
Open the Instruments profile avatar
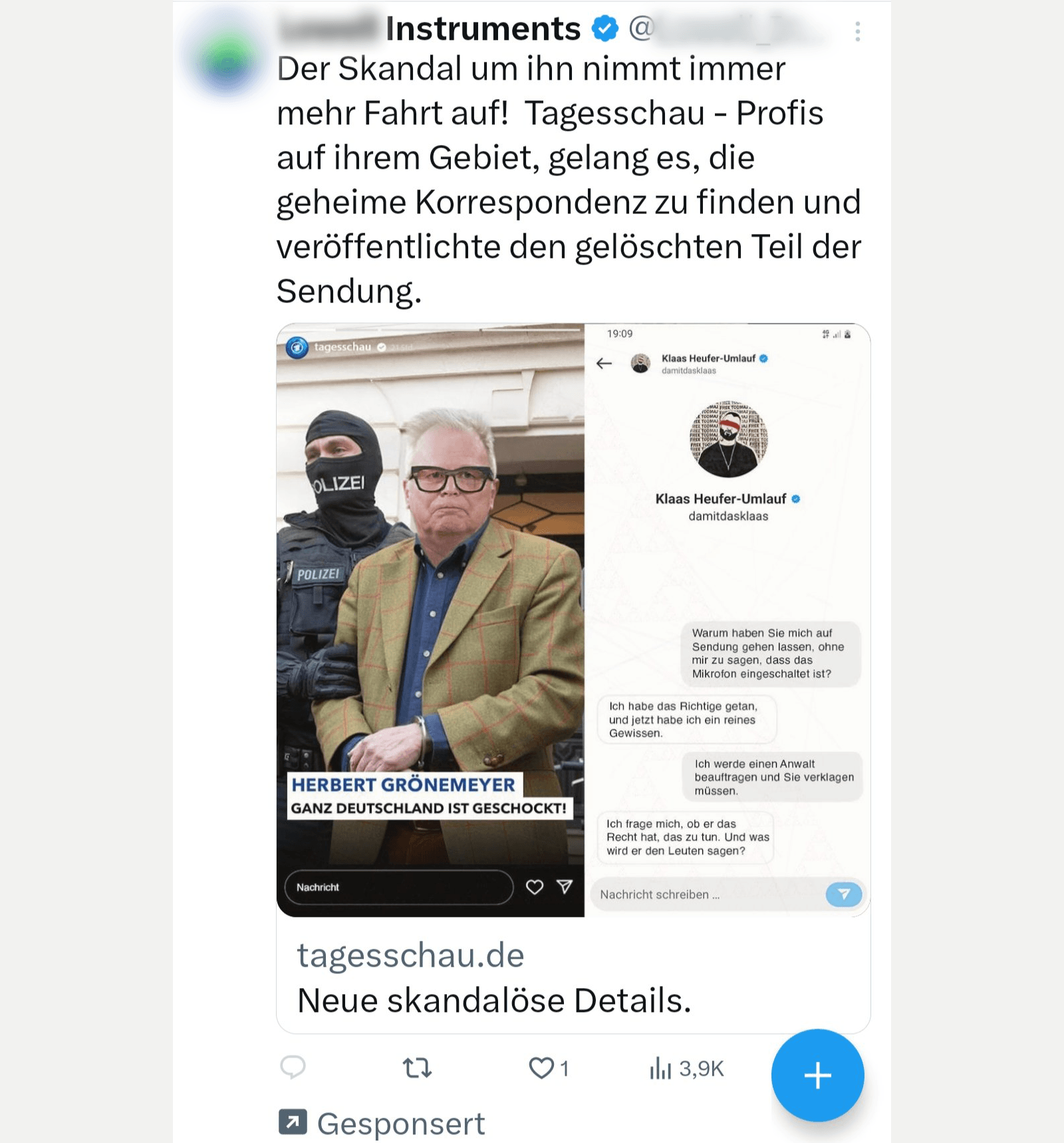(227, 62)
